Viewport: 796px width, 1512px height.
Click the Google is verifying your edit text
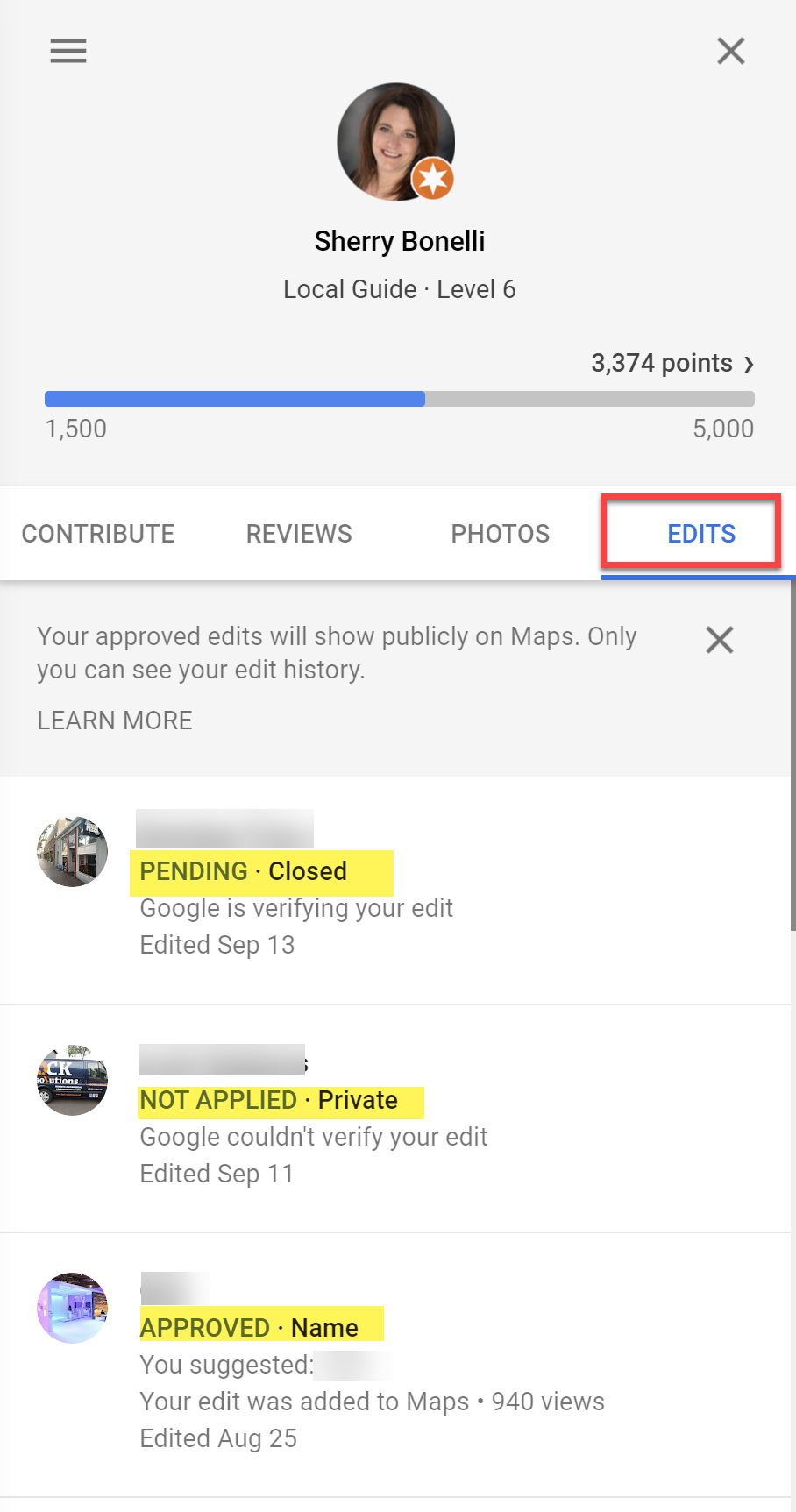coord(296,909)
